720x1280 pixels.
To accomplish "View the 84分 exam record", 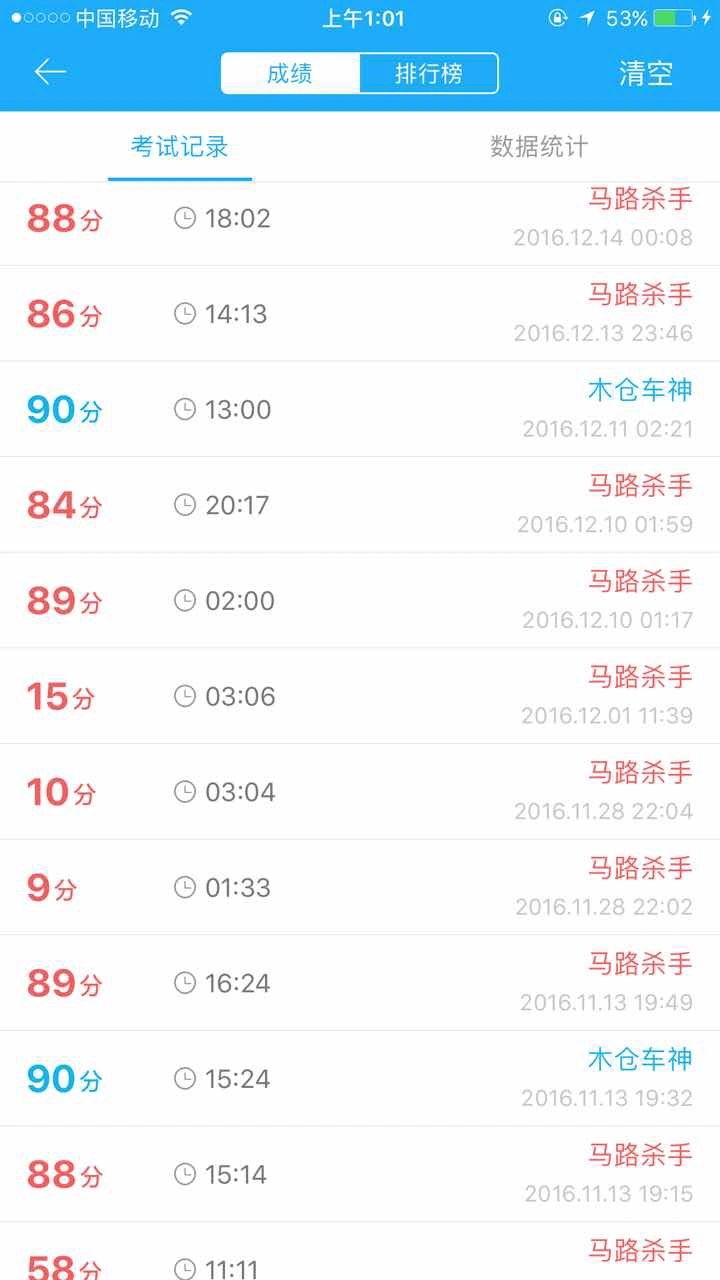I will click(360, 505).
